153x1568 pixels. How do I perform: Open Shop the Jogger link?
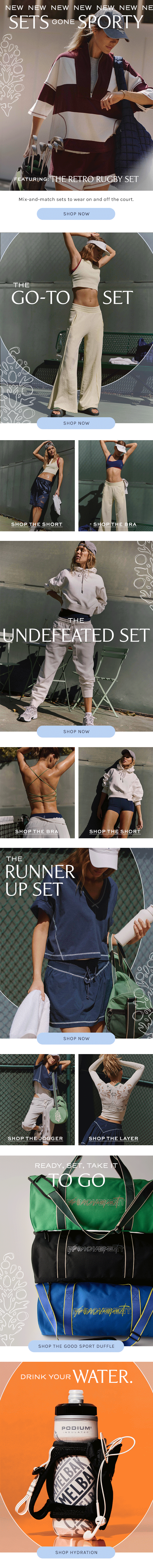coord(35,1138)
